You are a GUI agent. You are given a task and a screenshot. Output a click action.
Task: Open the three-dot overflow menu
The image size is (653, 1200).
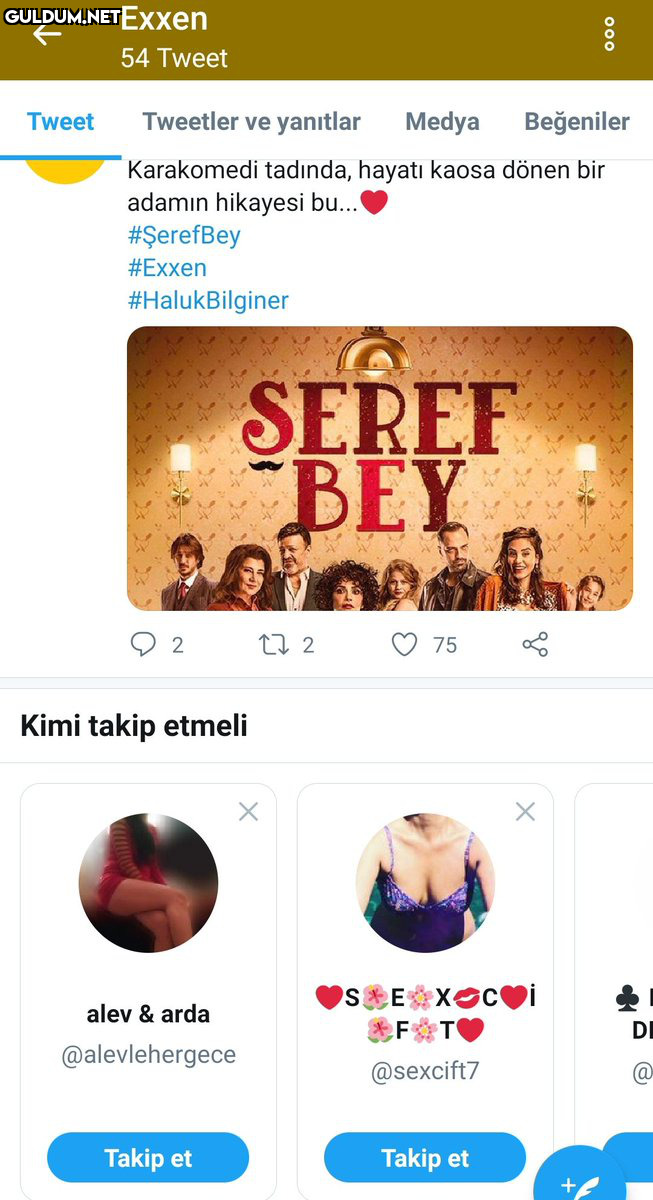(x=609, y=35)
